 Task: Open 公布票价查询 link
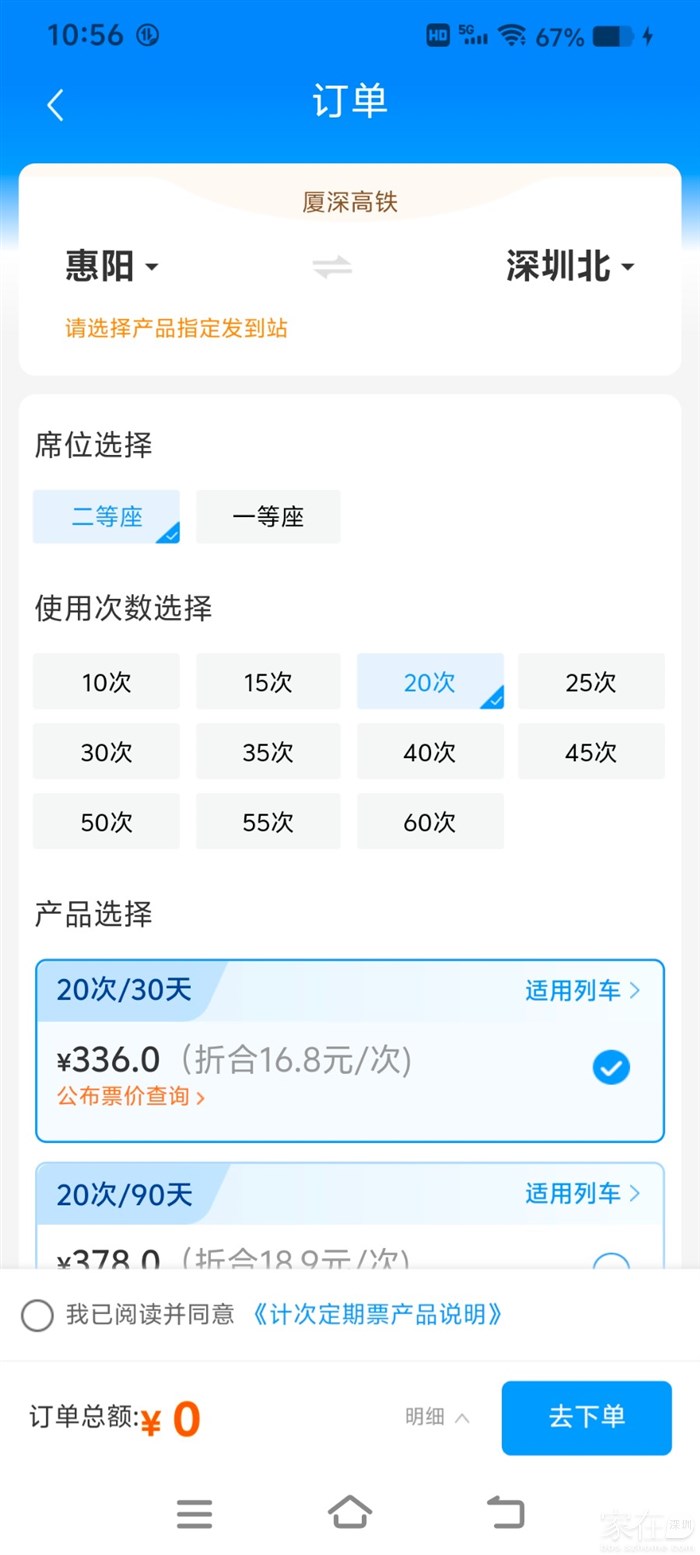point(131,1097)
